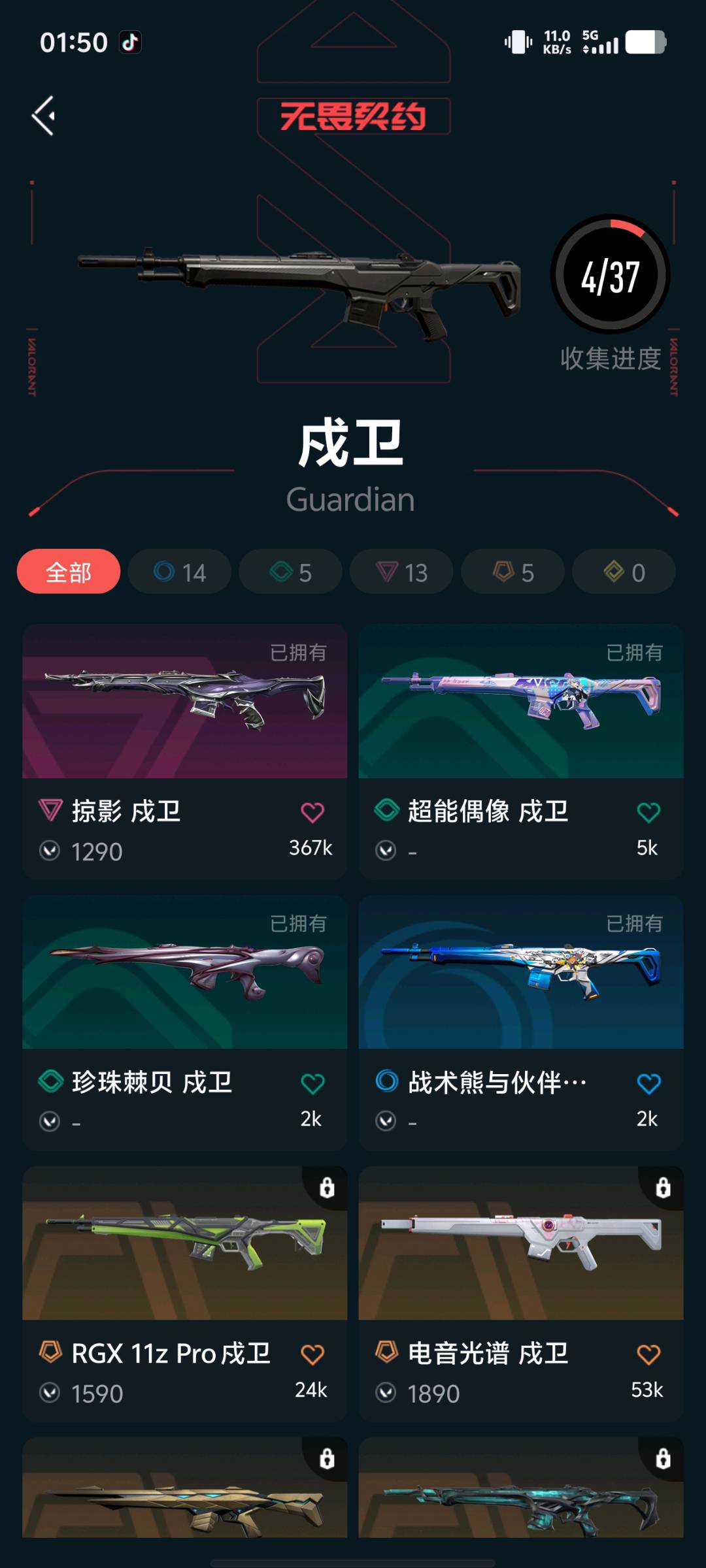Viewport: 706px width, 1568px height.
Task: Filter skins by the green diamond tier (5)
Action: (291, 572)
